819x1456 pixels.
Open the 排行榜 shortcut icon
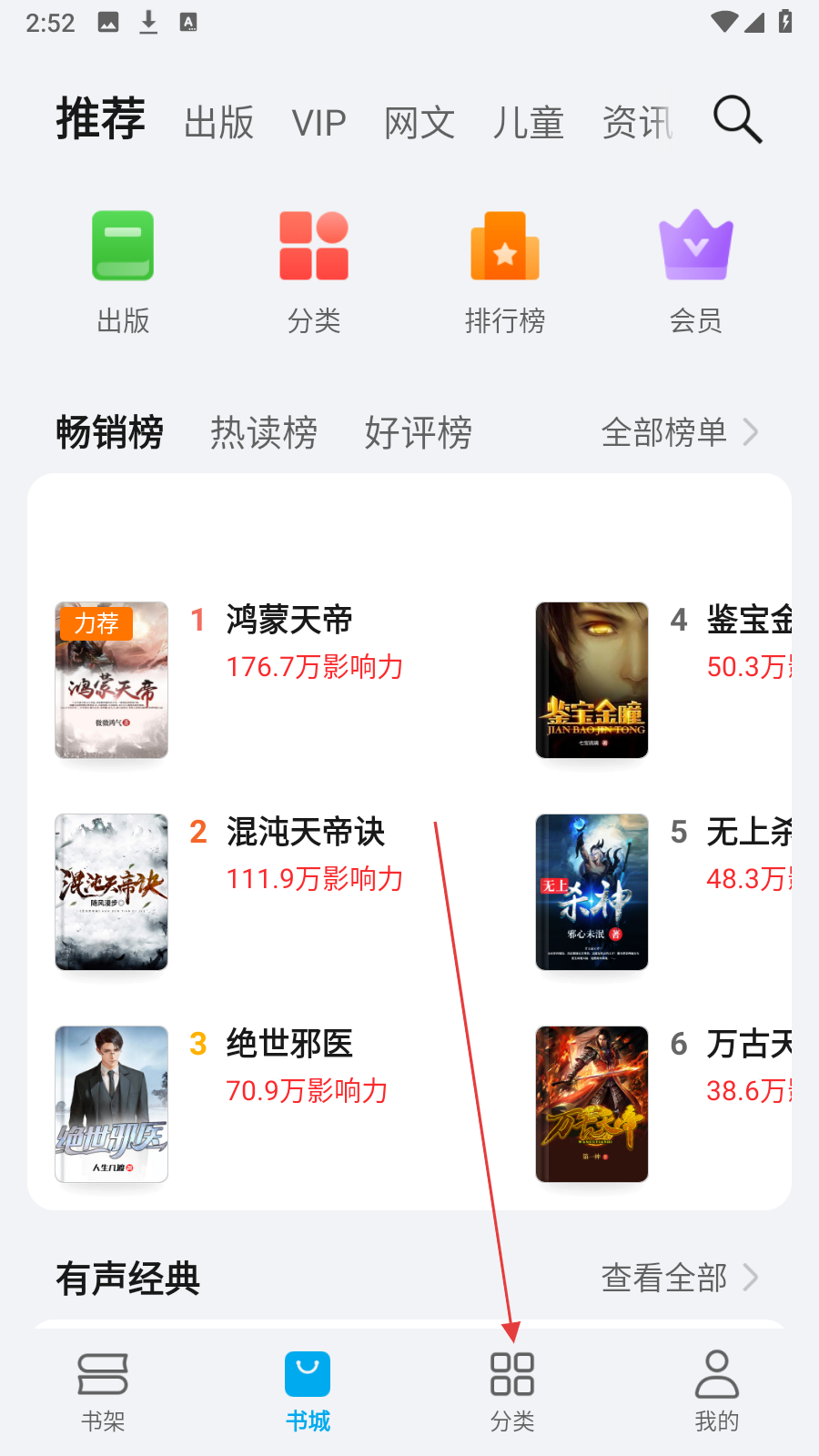coord(505,271)
